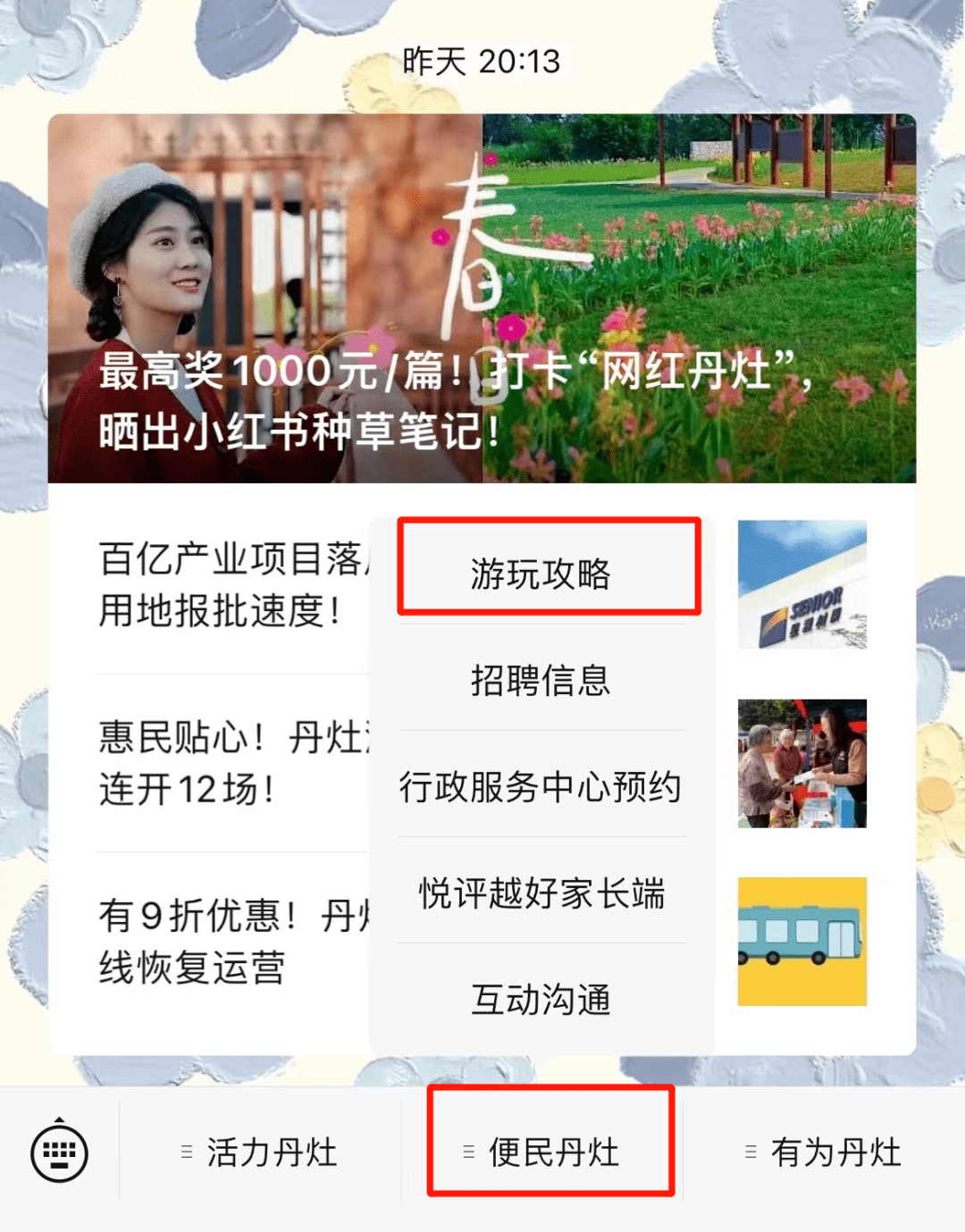
Task: Open the 惠民贴心 article
Action: pyautogui.click(x=223, y=764)
